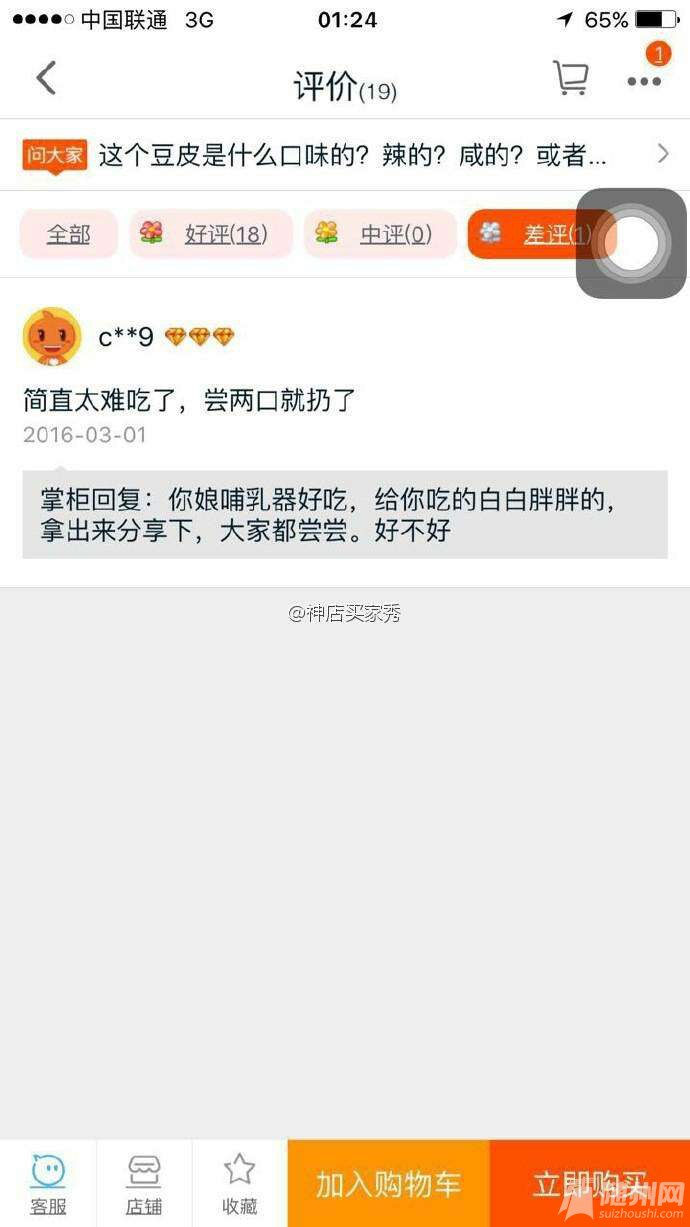Open the shopping cart icon

(x=570, y=78)
